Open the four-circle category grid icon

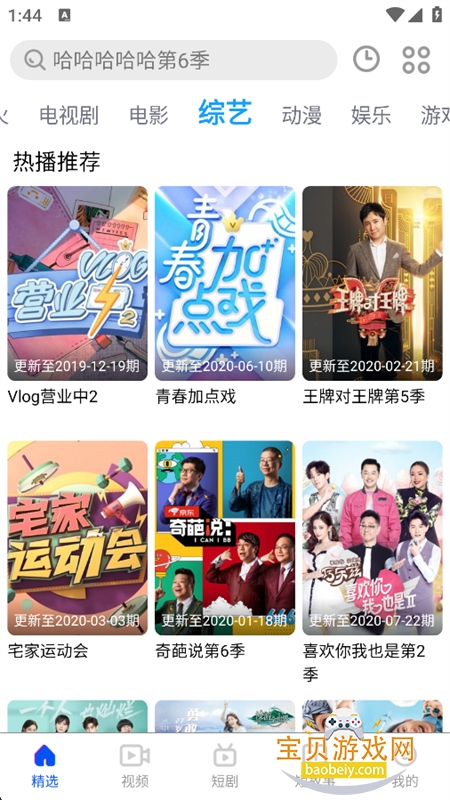click(x=416, y=60)
